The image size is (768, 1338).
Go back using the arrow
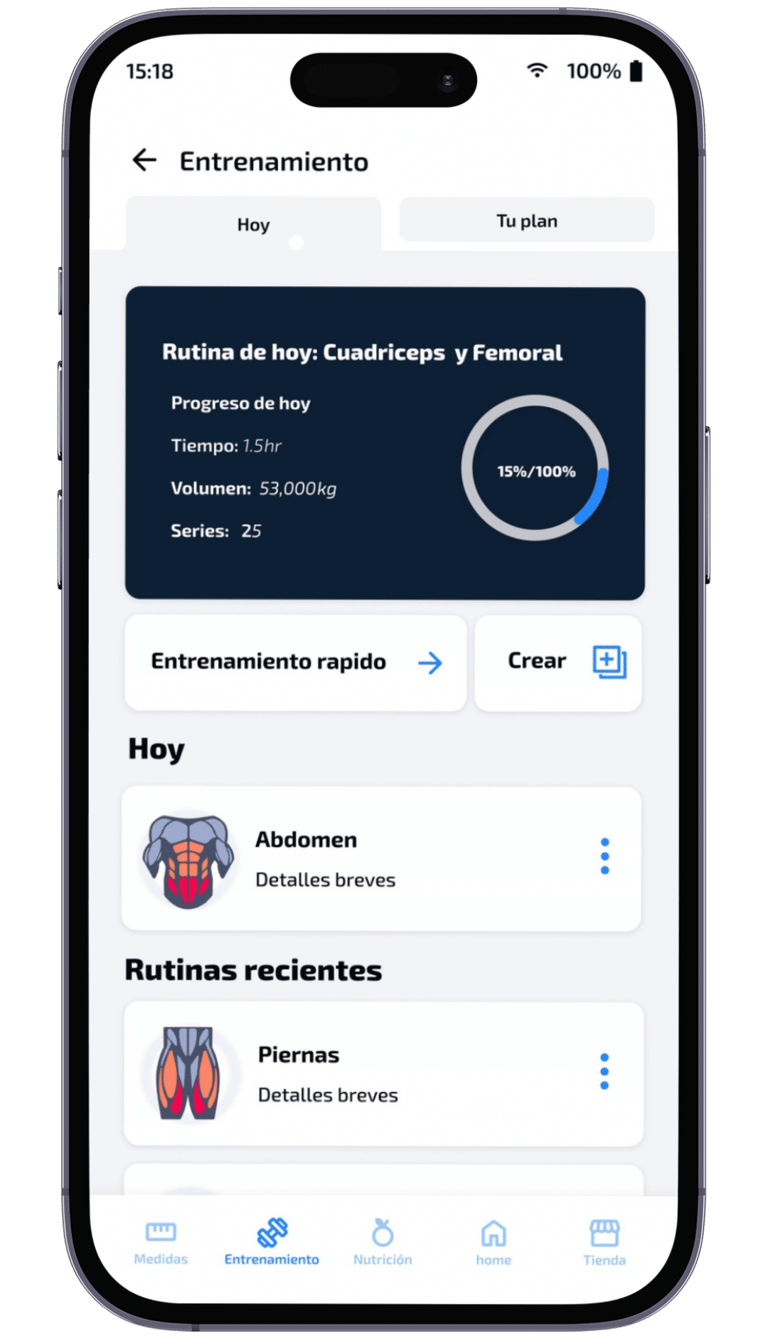click(x=145, y=160)
